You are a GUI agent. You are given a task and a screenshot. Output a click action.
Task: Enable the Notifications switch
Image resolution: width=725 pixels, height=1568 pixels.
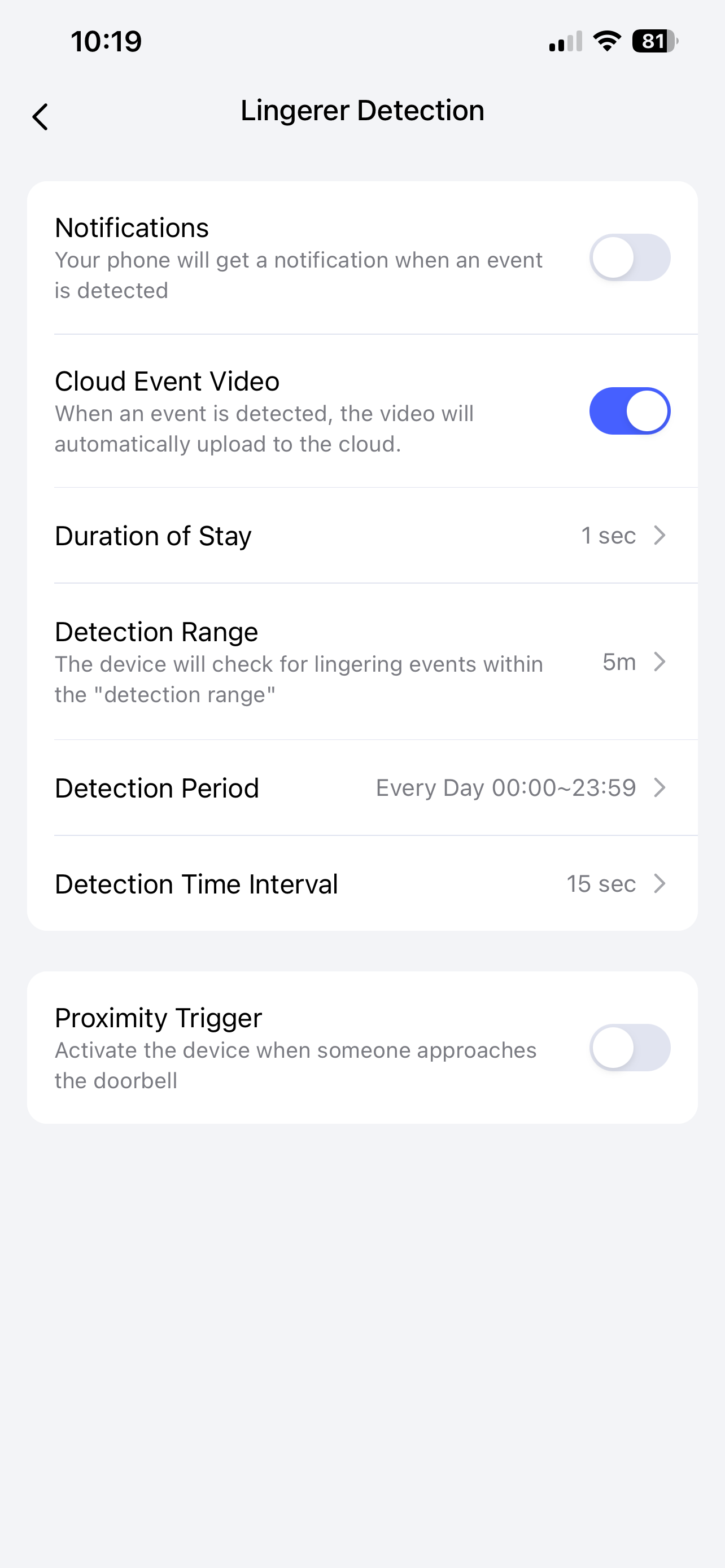(630, 257)
